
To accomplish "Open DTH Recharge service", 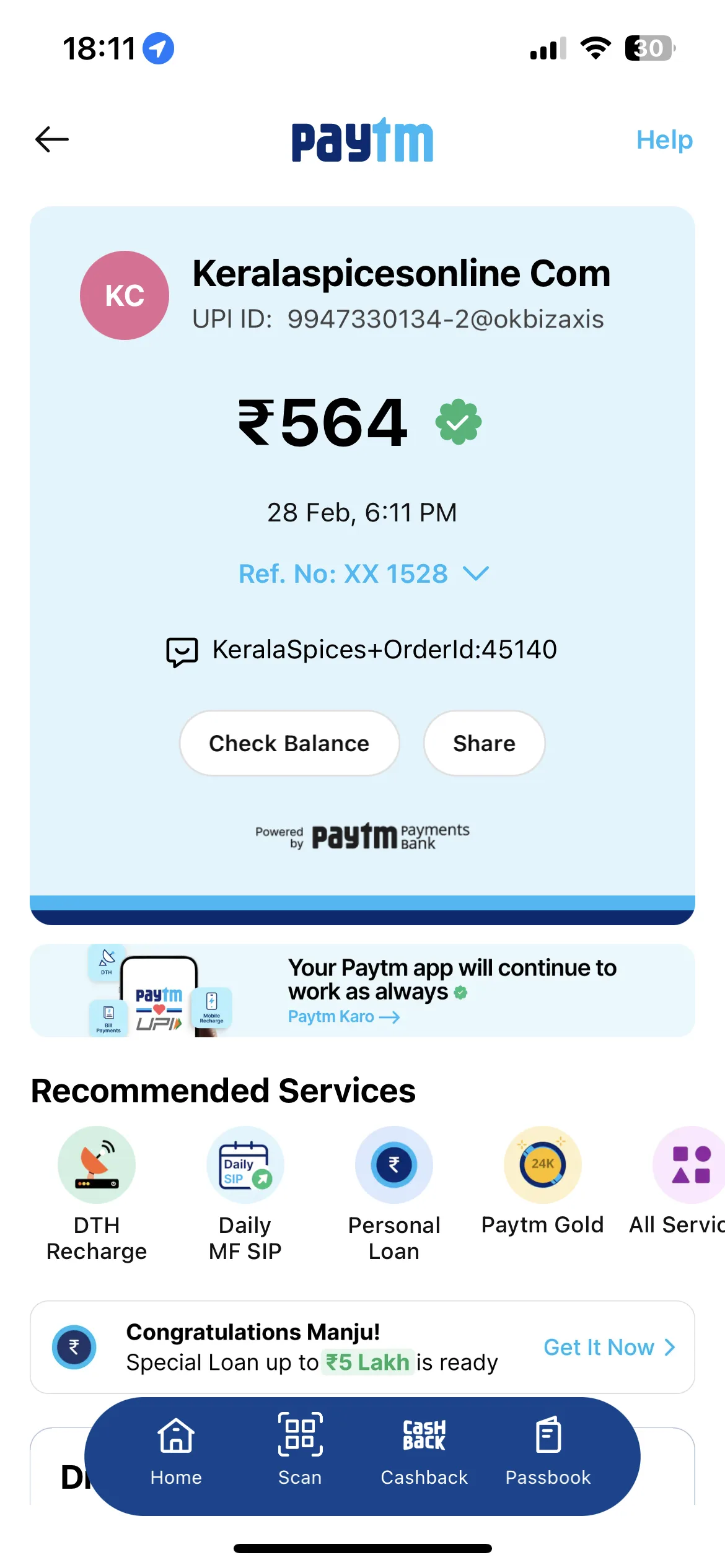I will point(97,1195).
